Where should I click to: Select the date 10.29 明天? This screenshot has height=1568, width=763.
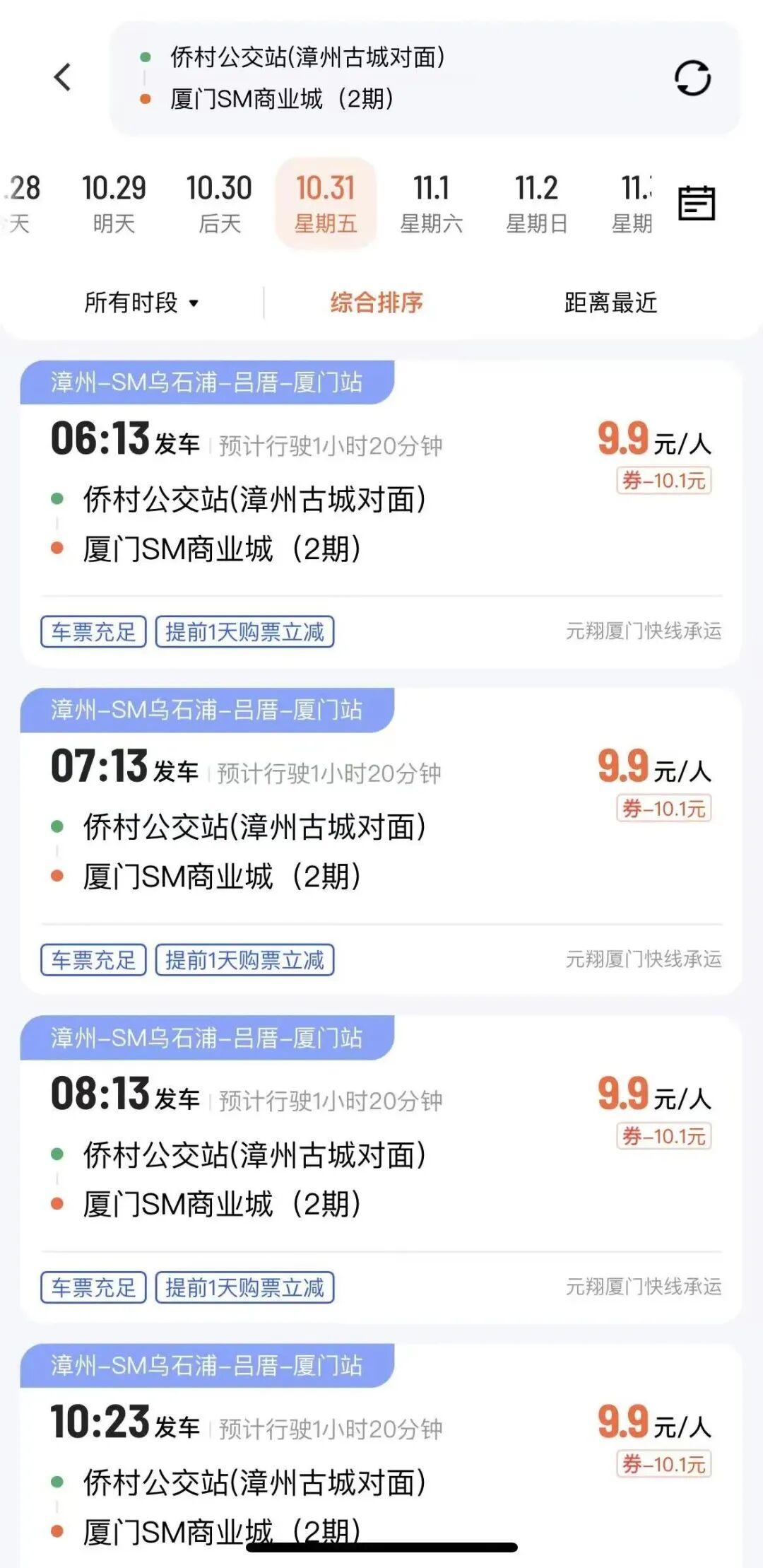point(114,204)
